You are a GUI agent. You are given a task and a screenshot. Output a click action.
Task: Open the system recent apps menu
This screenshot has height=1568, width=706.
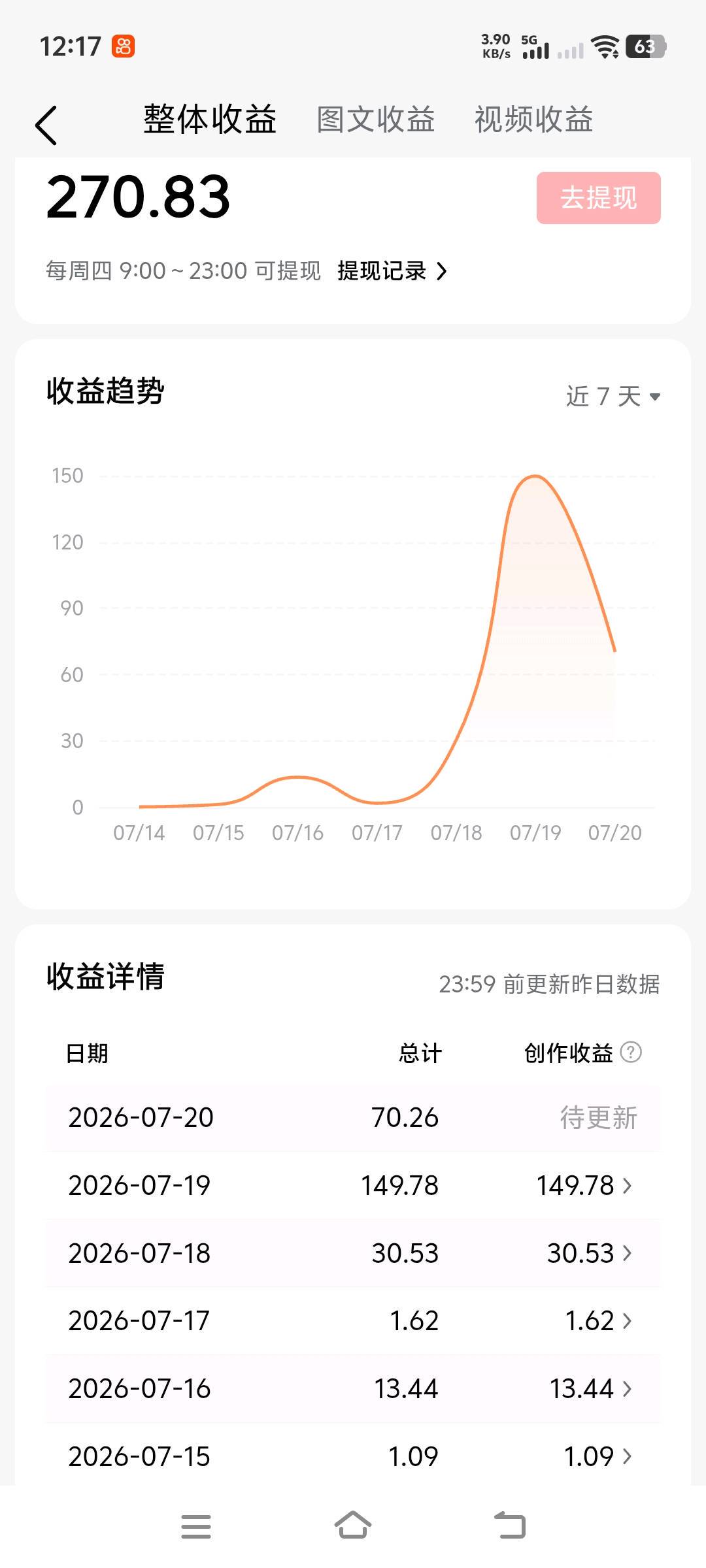[x=195, y=1527]
